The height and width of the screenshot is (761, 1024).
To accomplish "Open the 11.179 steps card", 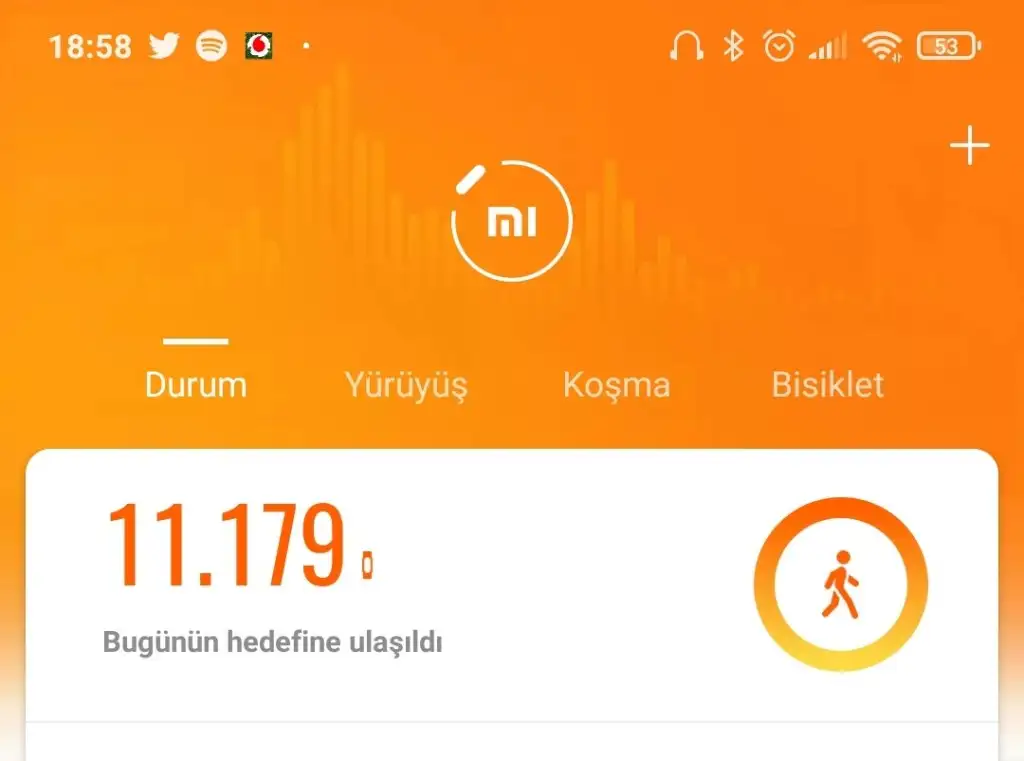I will point(511,585).
